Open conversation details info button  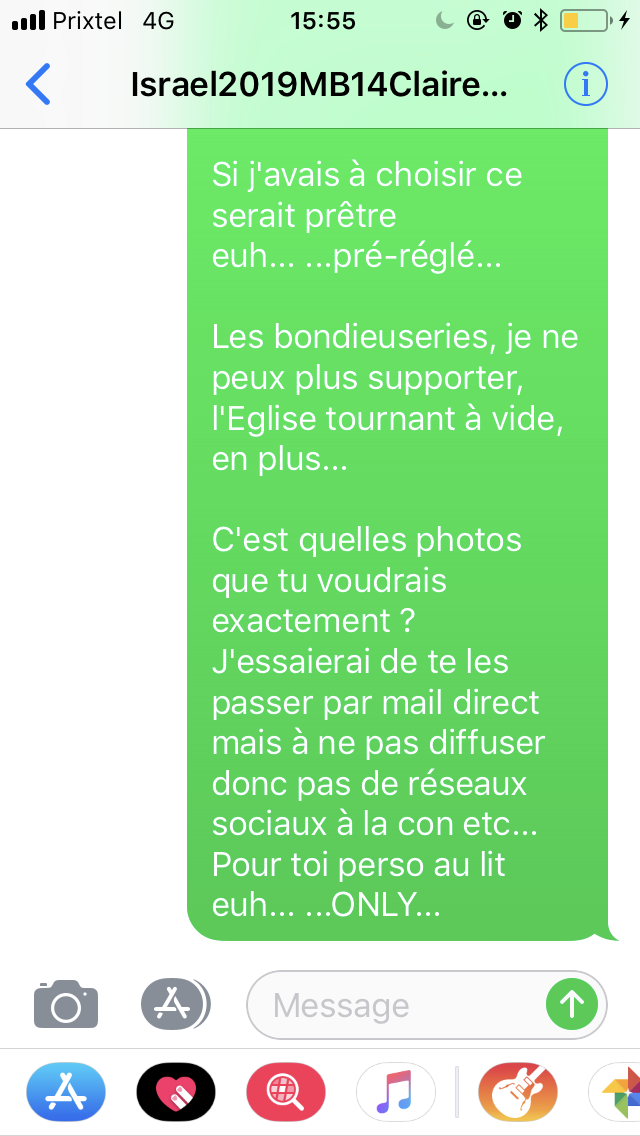586,85
